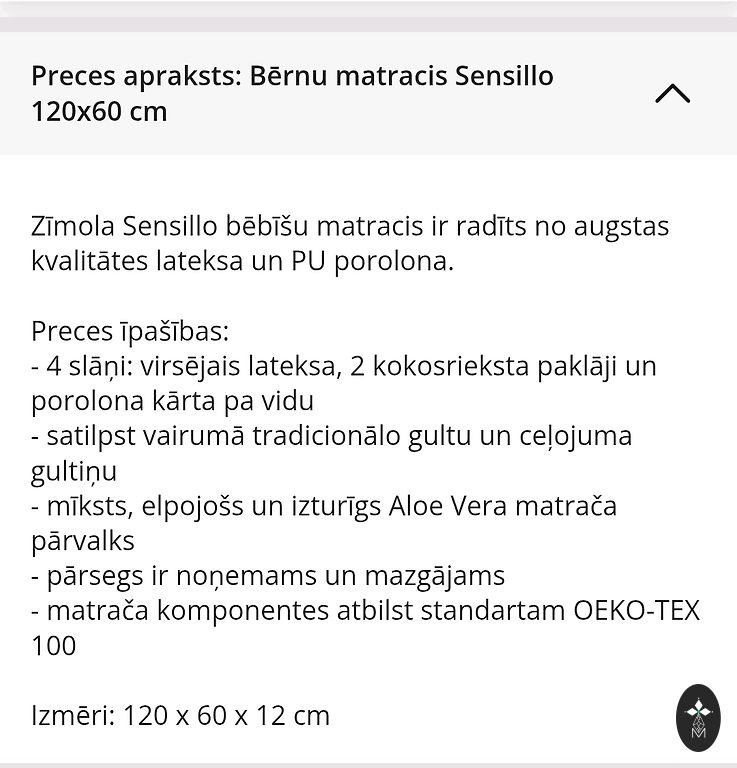Viewport: 737px width, 768px height.
Task: Open the floating dark oval widget button
Action: (x=698, y=717)
